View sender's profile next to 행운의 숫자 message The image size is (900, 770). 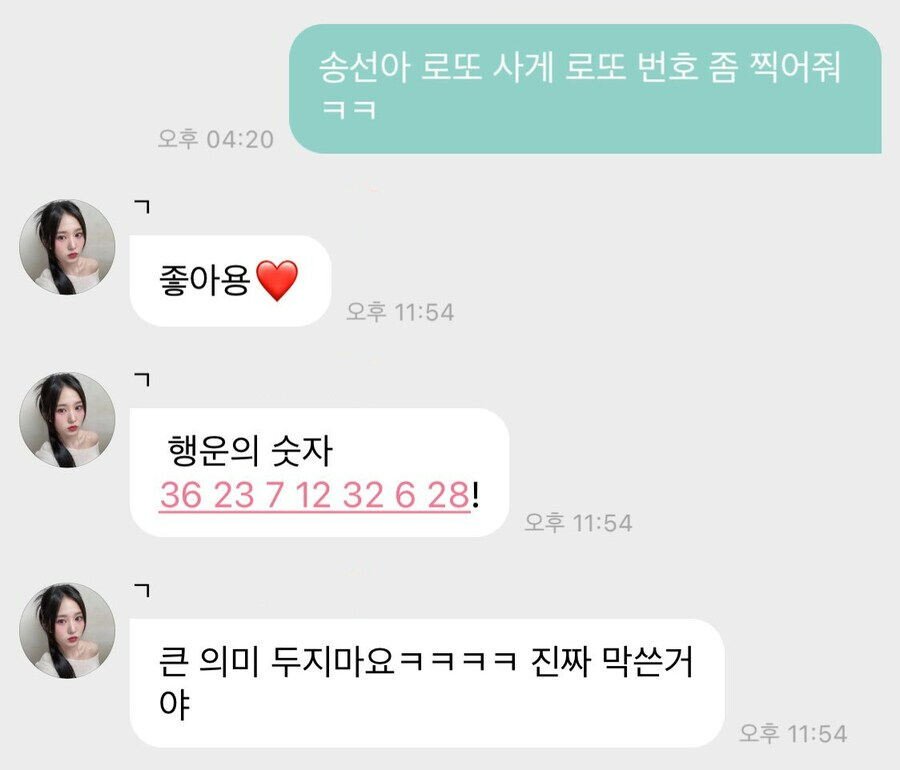tap(68, 420)
